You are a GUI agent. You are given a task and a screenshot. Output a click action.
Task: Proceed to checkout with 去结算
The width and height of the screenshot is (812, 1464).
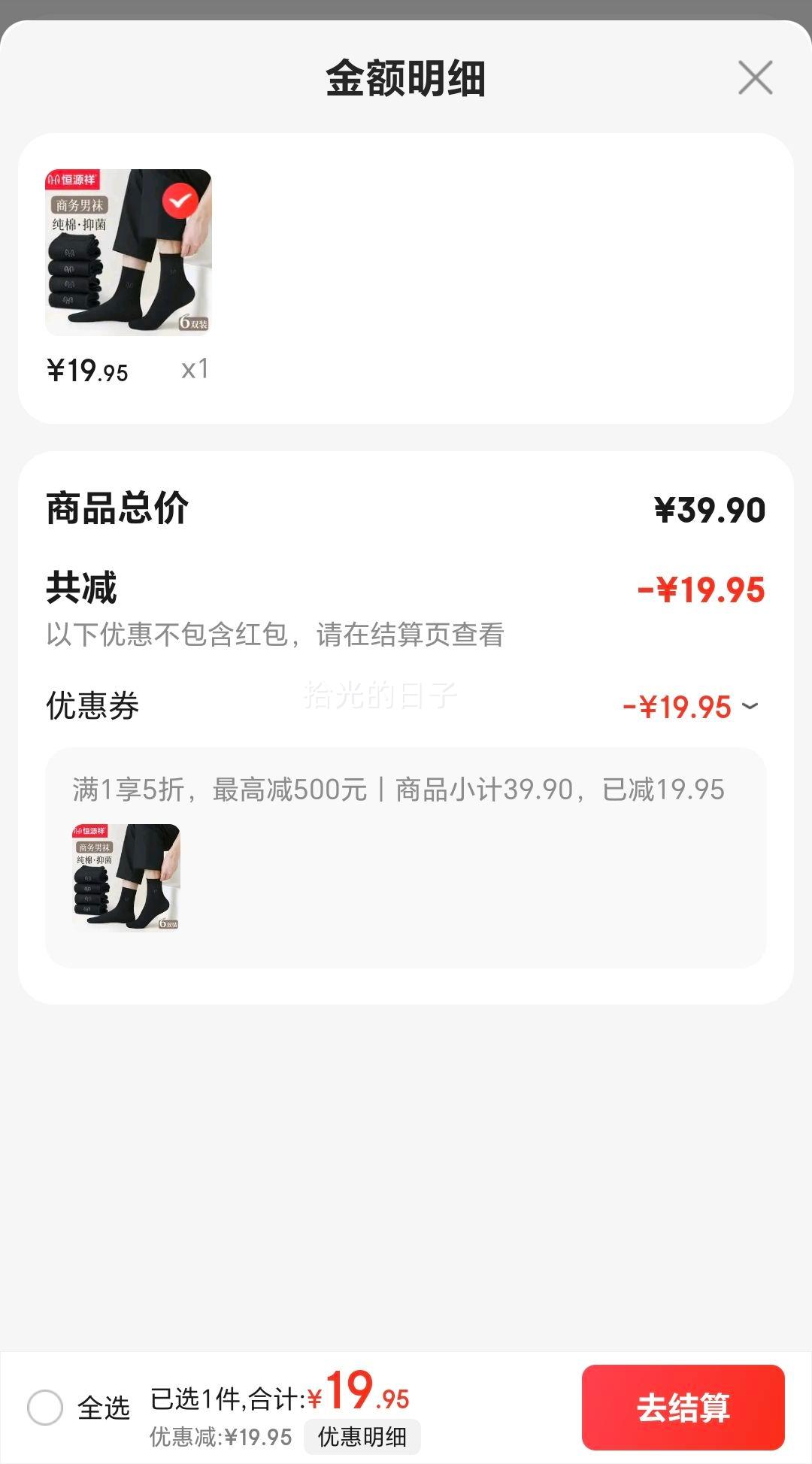pos(683,1408)
